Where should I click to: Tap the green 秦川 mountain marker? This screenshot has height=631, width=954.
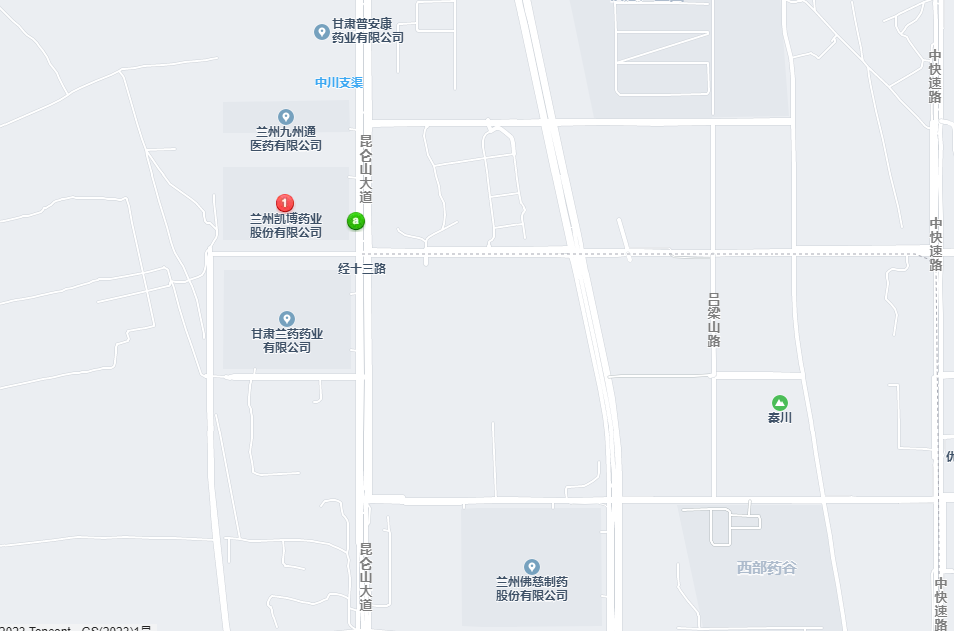pyautogui.click(x=780, y=401)
